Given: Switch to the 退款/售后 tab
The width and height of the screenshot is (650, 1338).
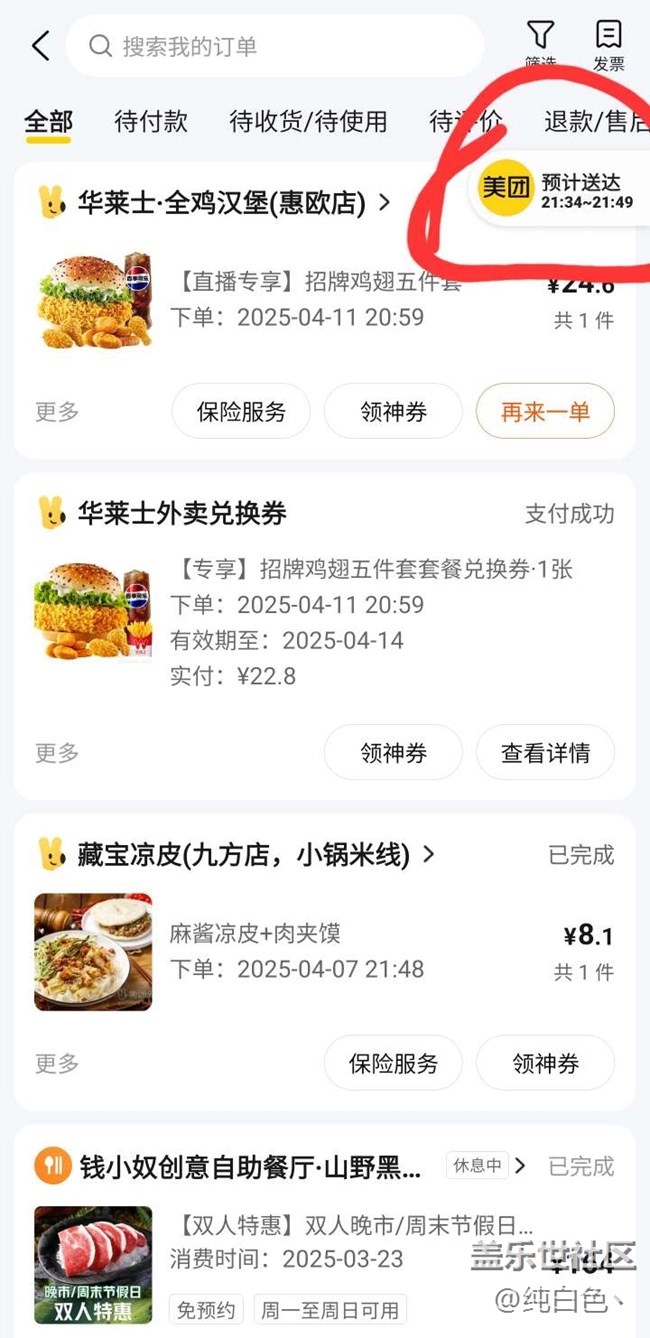Looking at the screenshot, I should coord(595,122).
